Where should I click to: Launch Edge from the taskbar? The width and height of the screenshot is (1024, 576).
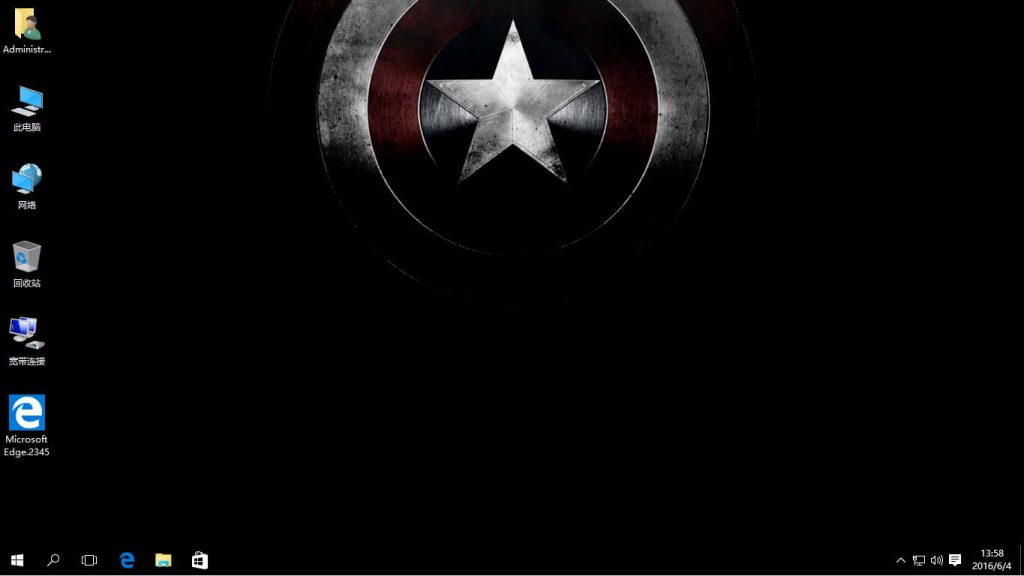(127, 560)
